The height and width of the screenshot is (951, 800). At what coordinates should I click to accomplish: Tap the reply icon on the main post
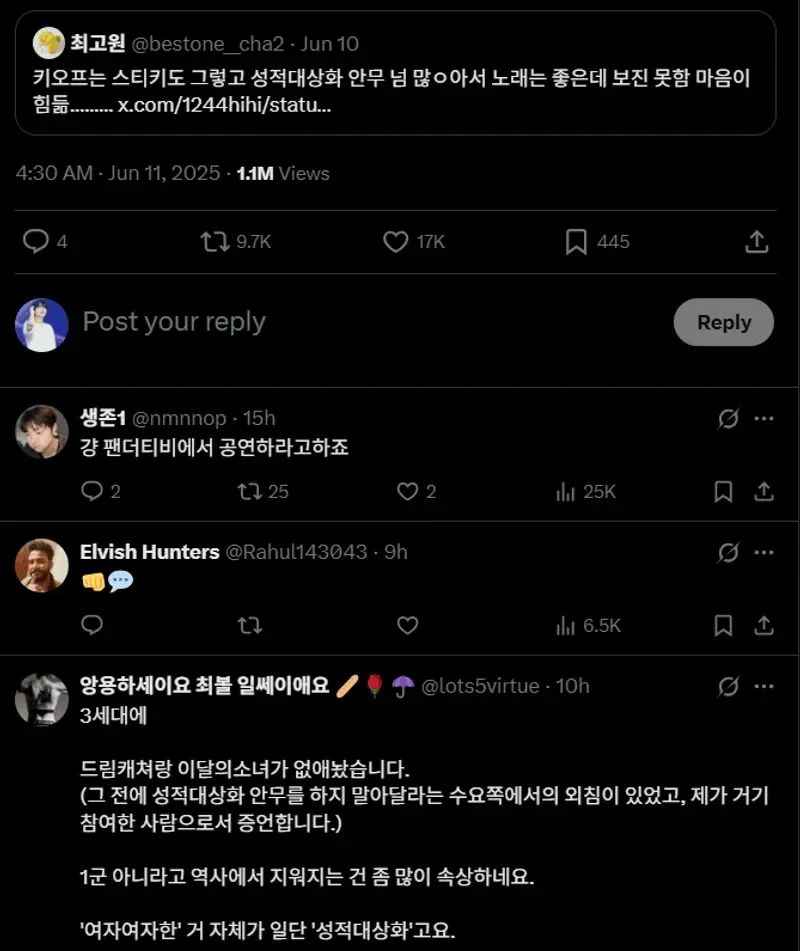coord(36,241)
